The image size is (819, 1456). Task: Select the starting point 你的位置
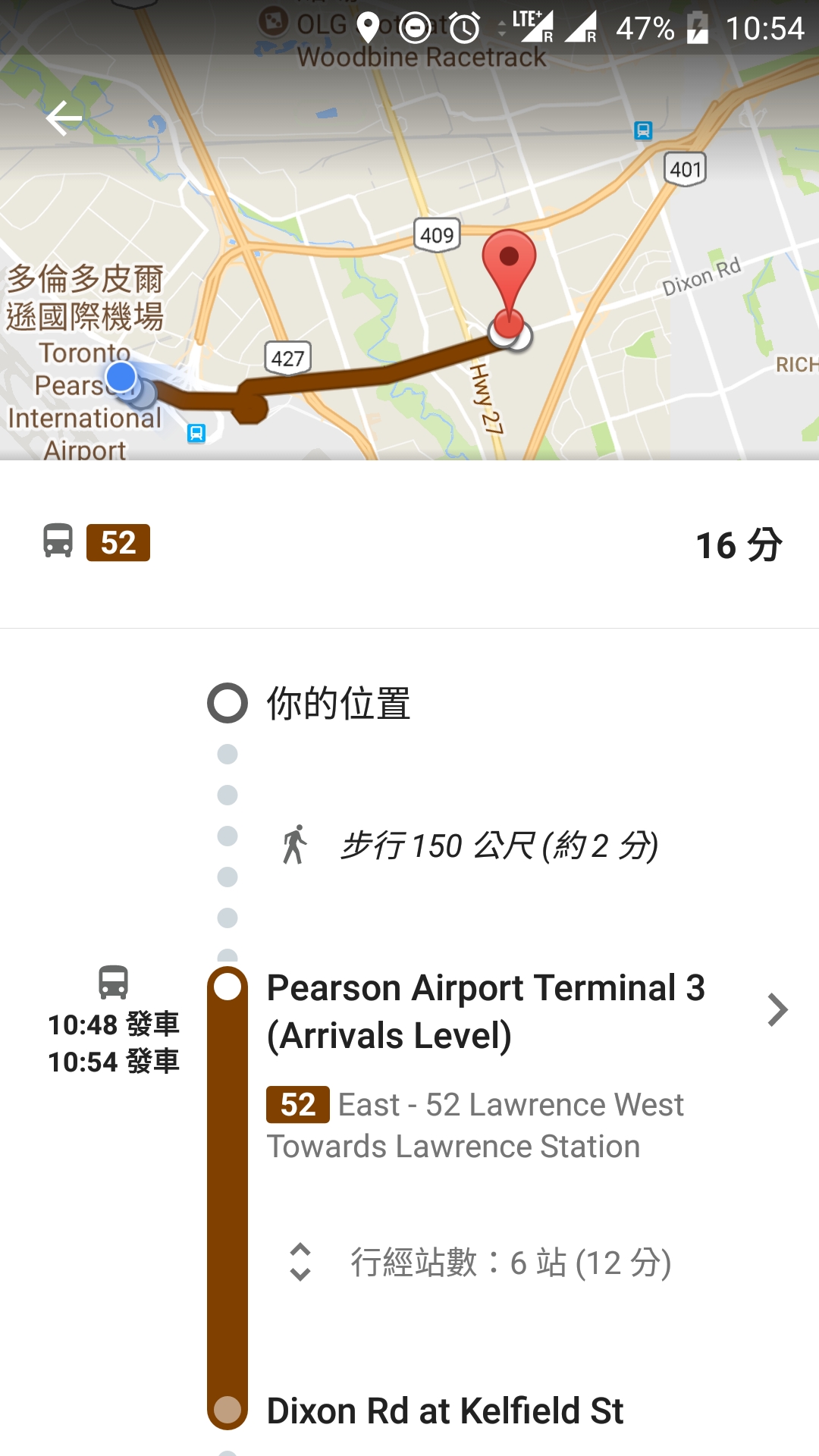[338, 703]
